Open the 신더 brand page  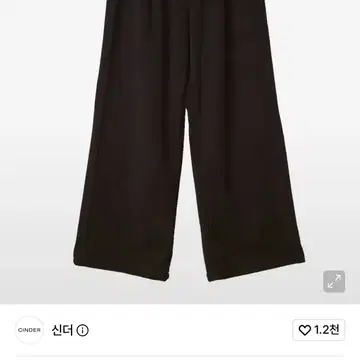pyautogui.click(x=62, y=330)
